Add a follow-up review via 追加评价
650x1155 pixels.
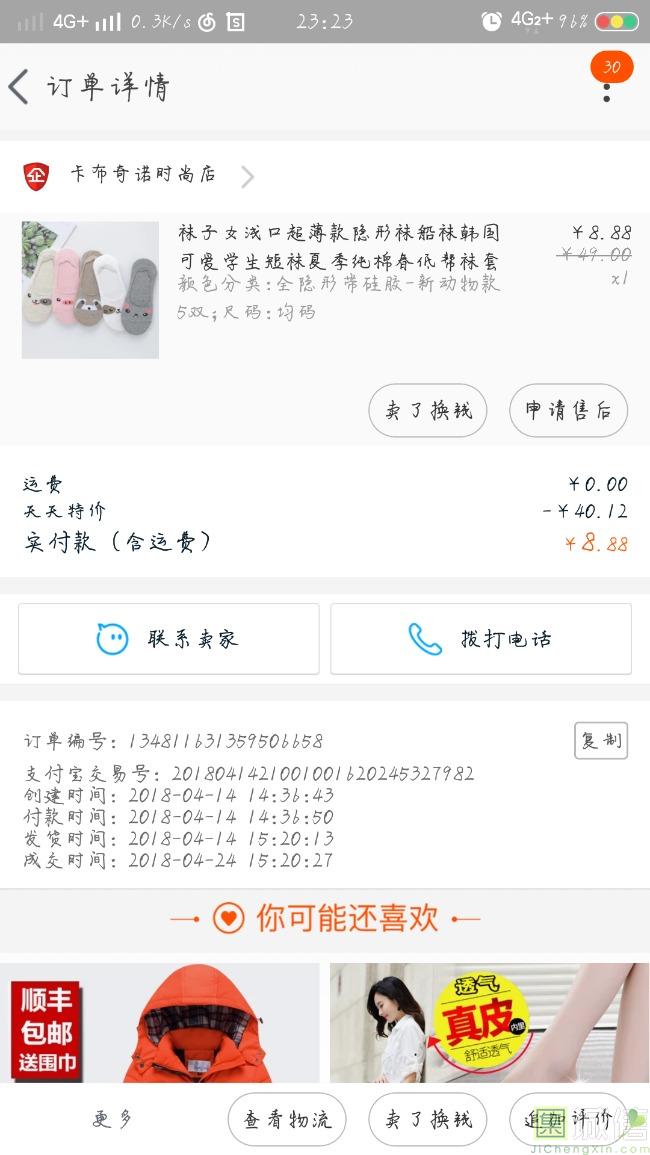coord(568,1120)
